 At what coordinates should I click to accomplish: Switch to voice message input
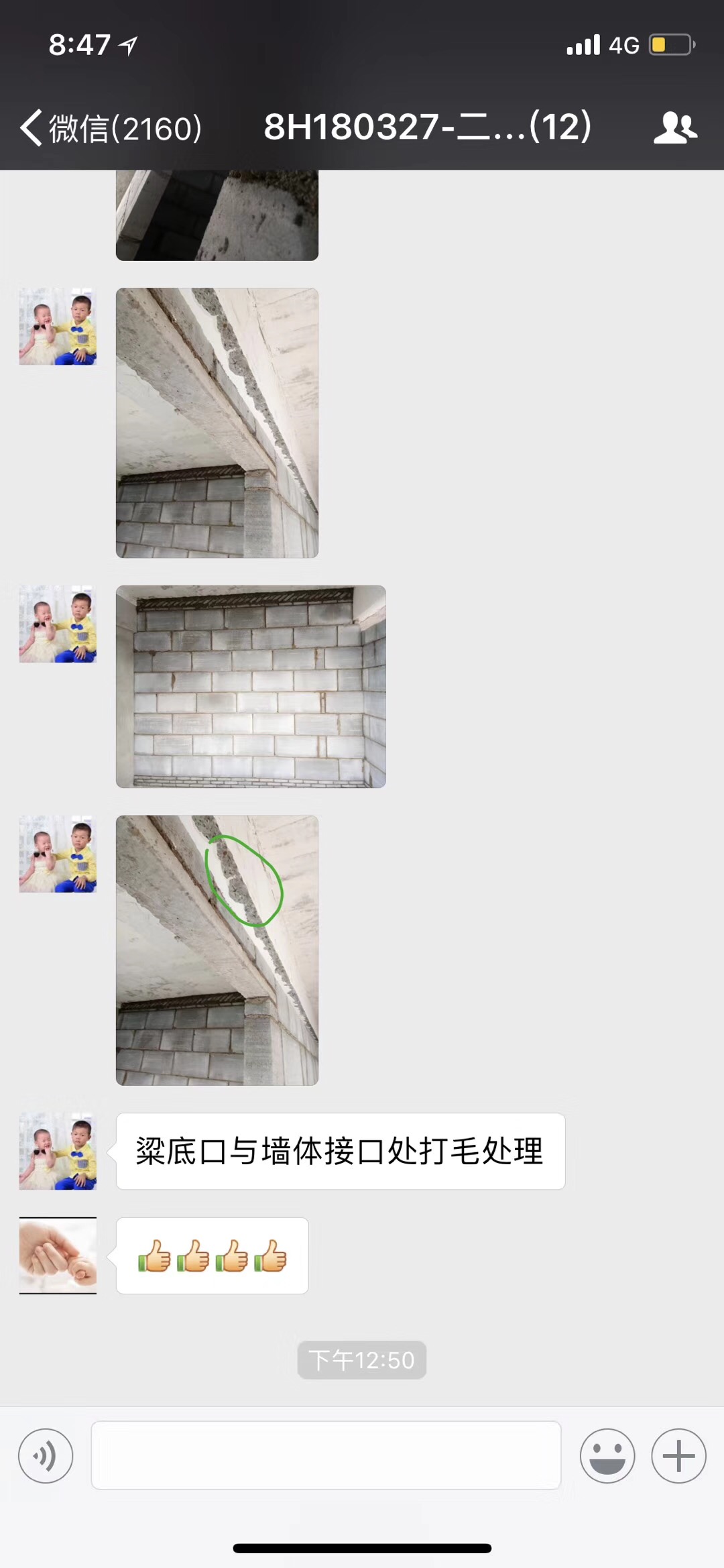46,1455
